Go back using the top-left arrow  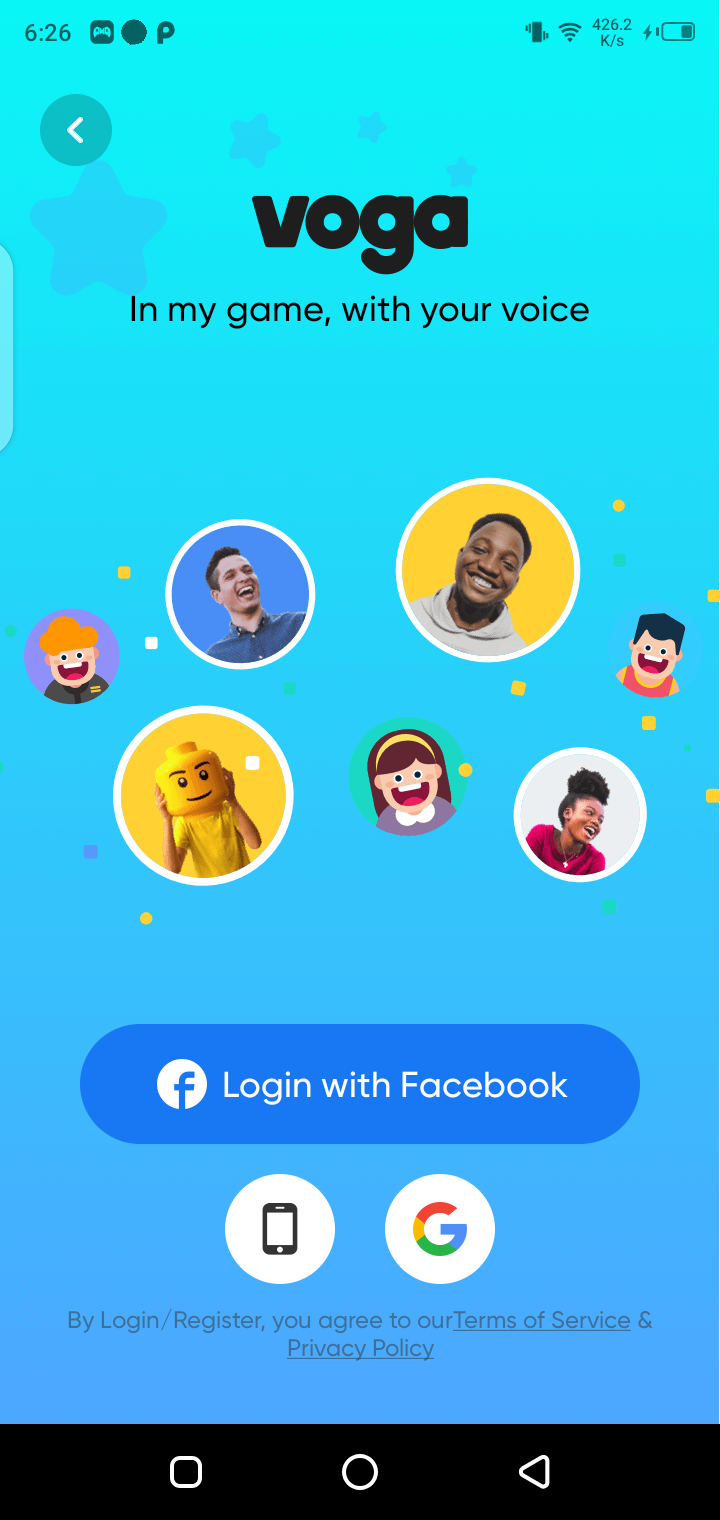click(76, 130)
